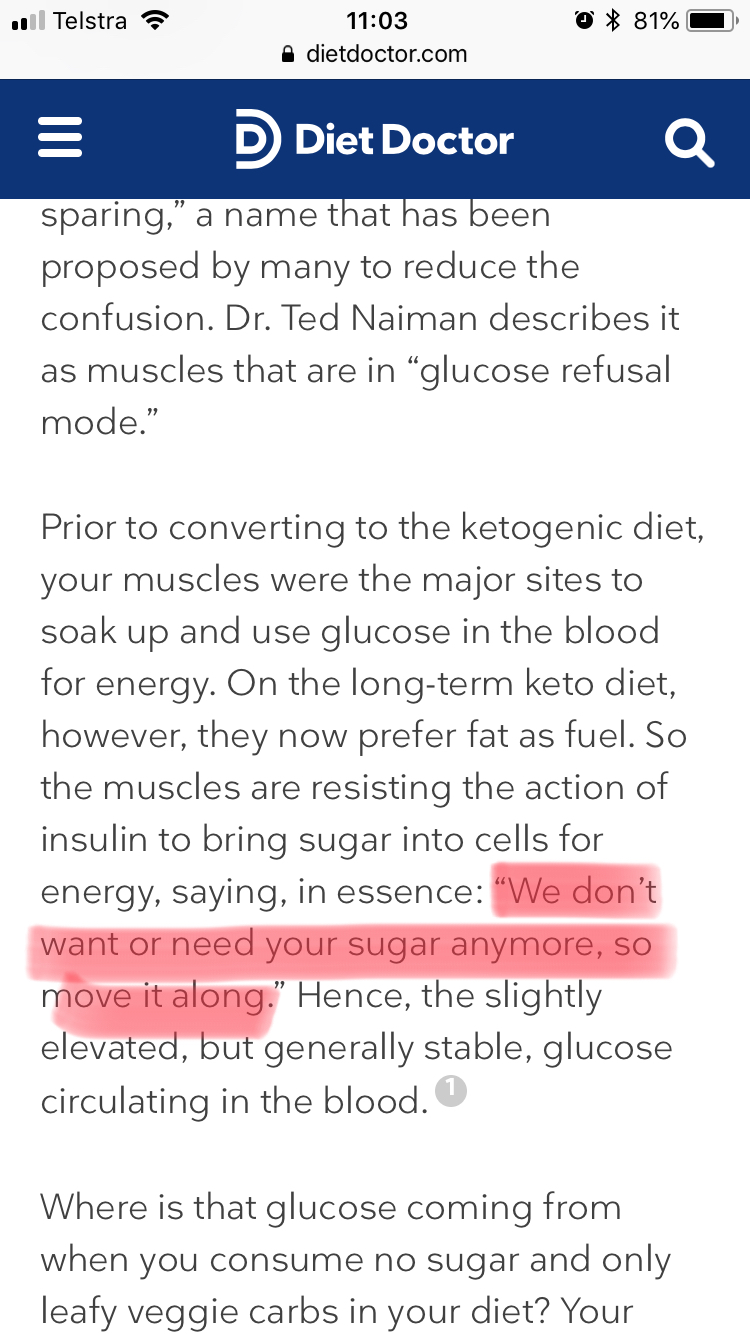Open the site search magnifier
Screen dimensions: 750x1334
coord(690,142)
